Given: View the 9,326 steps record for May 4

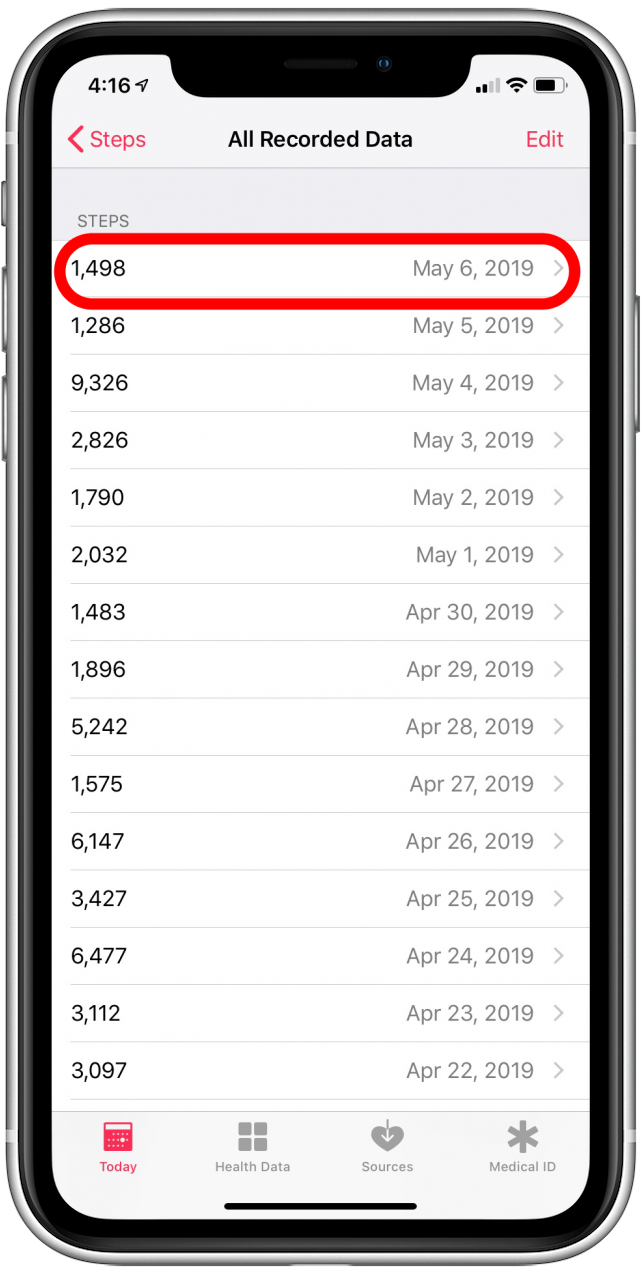Looking at the screenshot, I should pos(320,383).
